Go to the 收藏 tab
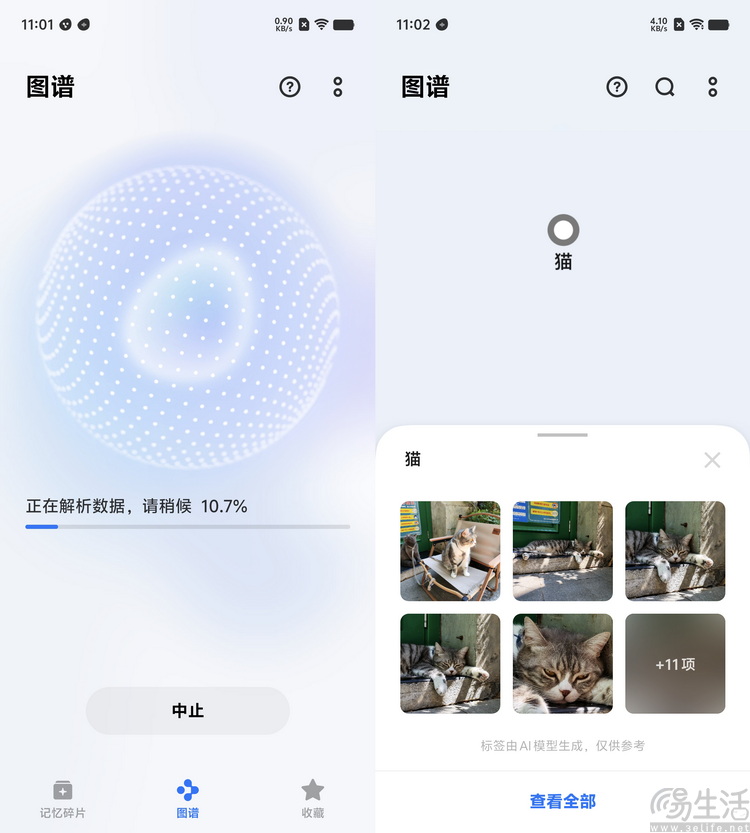Image resolution: width=750 pixels, height=833 pixels. [312, 798]
